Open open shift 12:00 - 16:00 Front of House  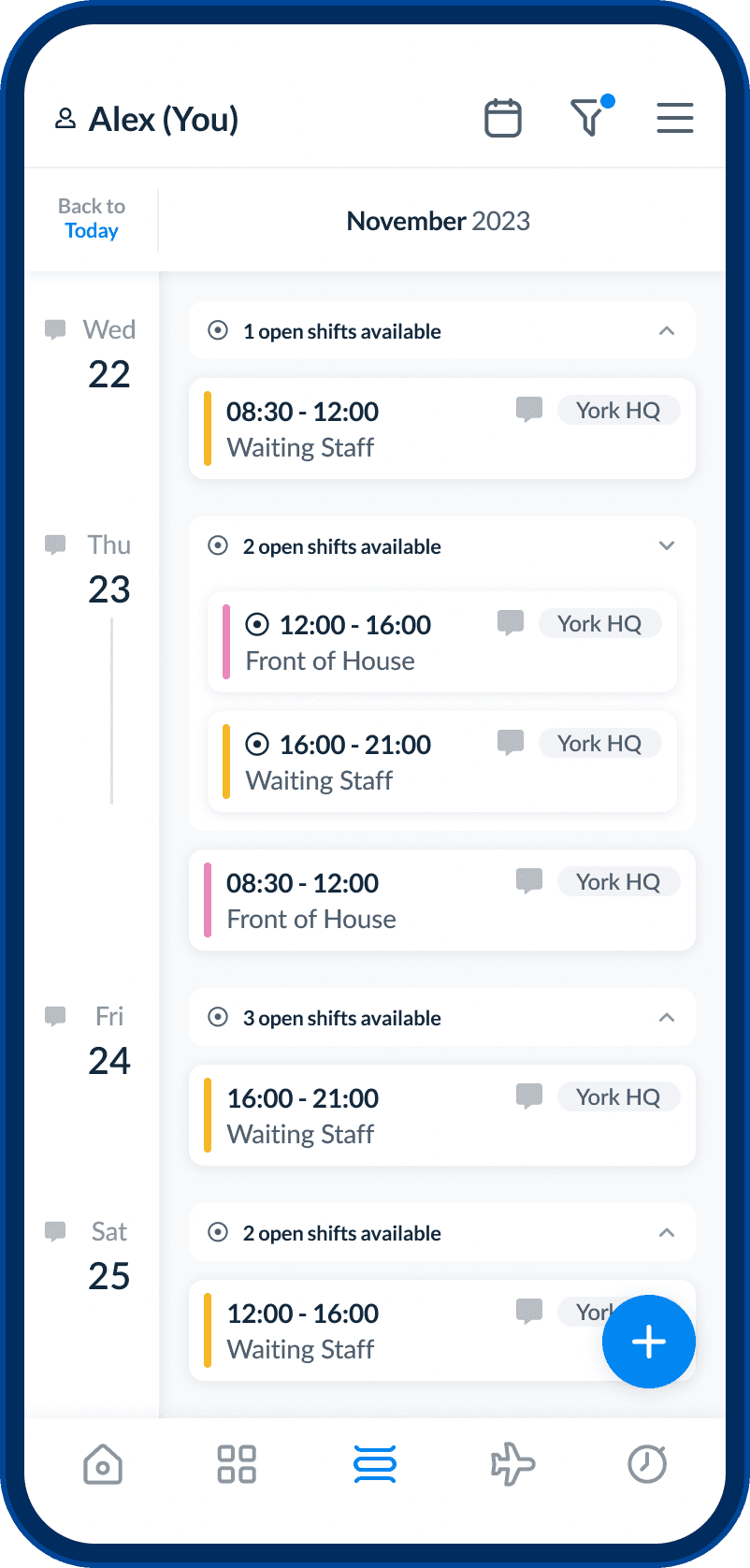click(442, 642)
